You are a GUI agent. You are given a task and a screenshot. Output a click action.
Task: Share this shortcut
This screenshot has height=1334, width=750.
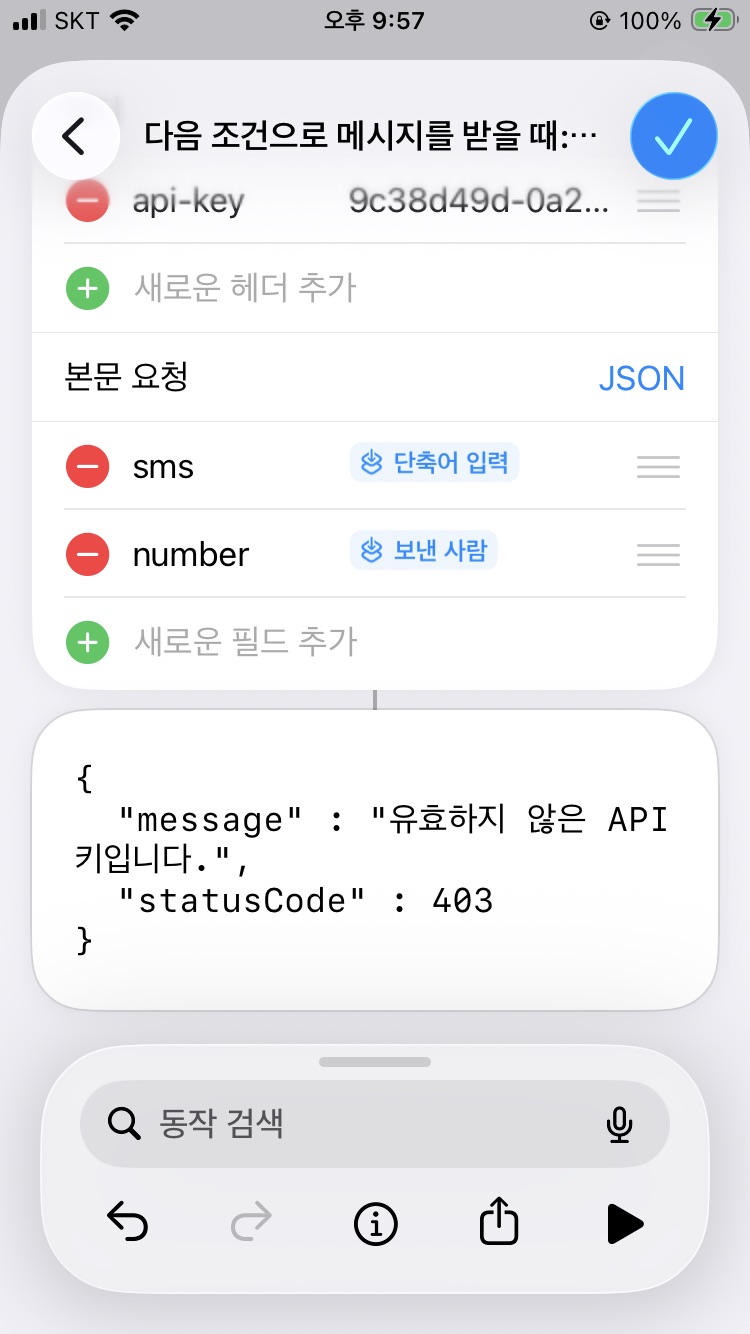coord(499,1222)
